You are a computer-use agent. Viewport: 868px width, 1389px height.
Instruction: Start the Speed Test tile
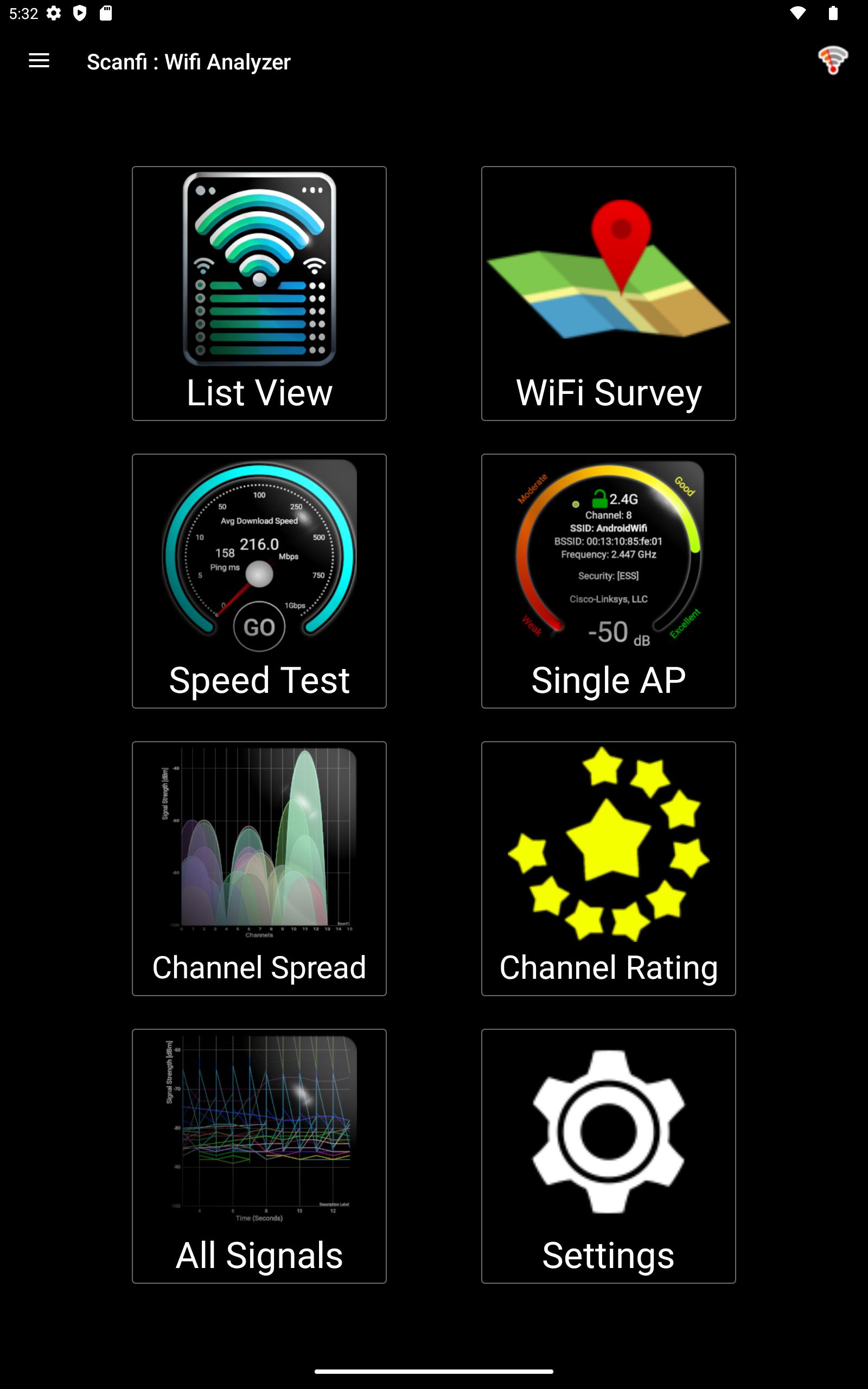(x=259, y=581)
